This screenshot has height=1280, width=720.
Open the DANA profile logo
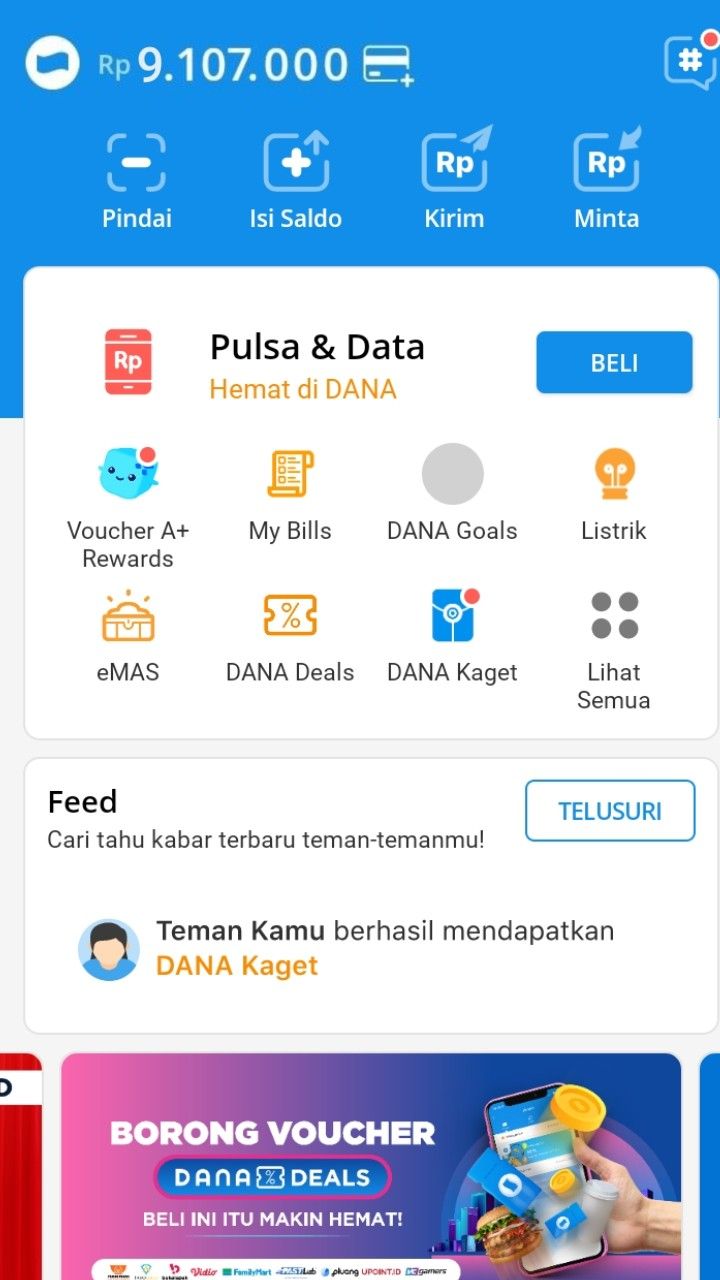(52, 63)
